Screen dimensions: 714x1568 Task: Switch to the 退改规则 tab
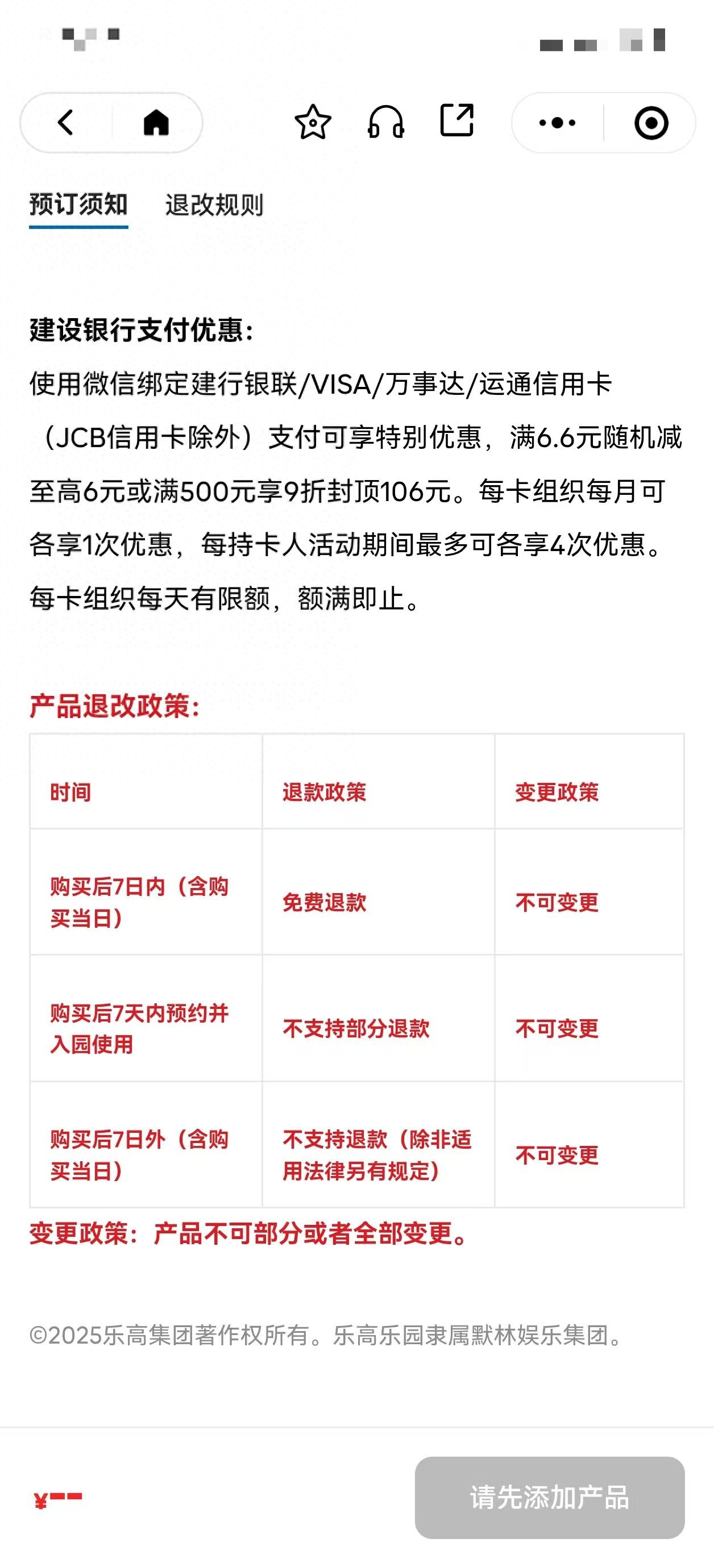point(214,205)
